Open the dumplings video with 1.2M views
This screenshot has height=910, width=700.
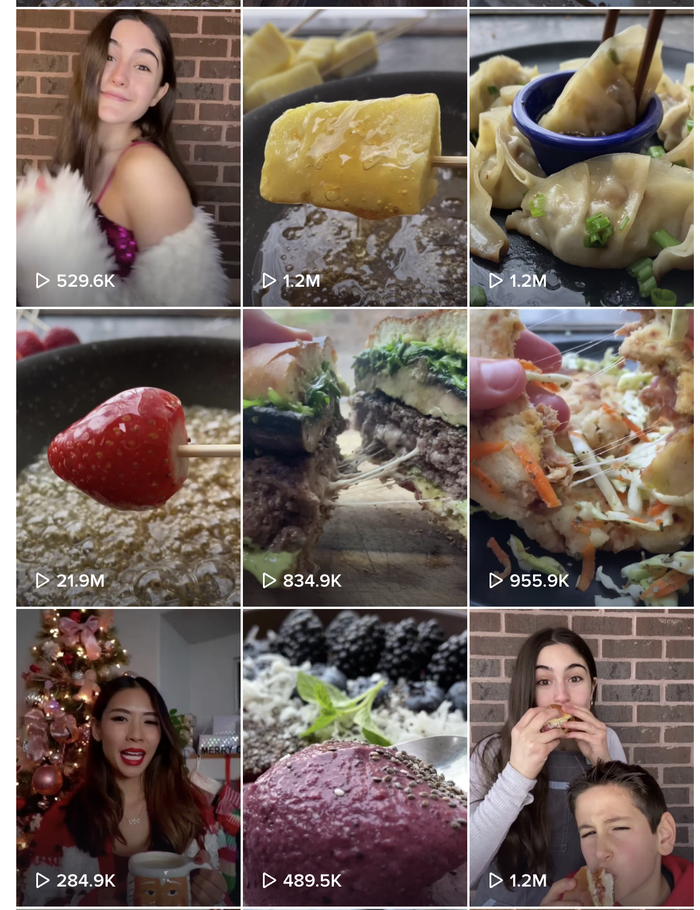[x=581, y=158]
